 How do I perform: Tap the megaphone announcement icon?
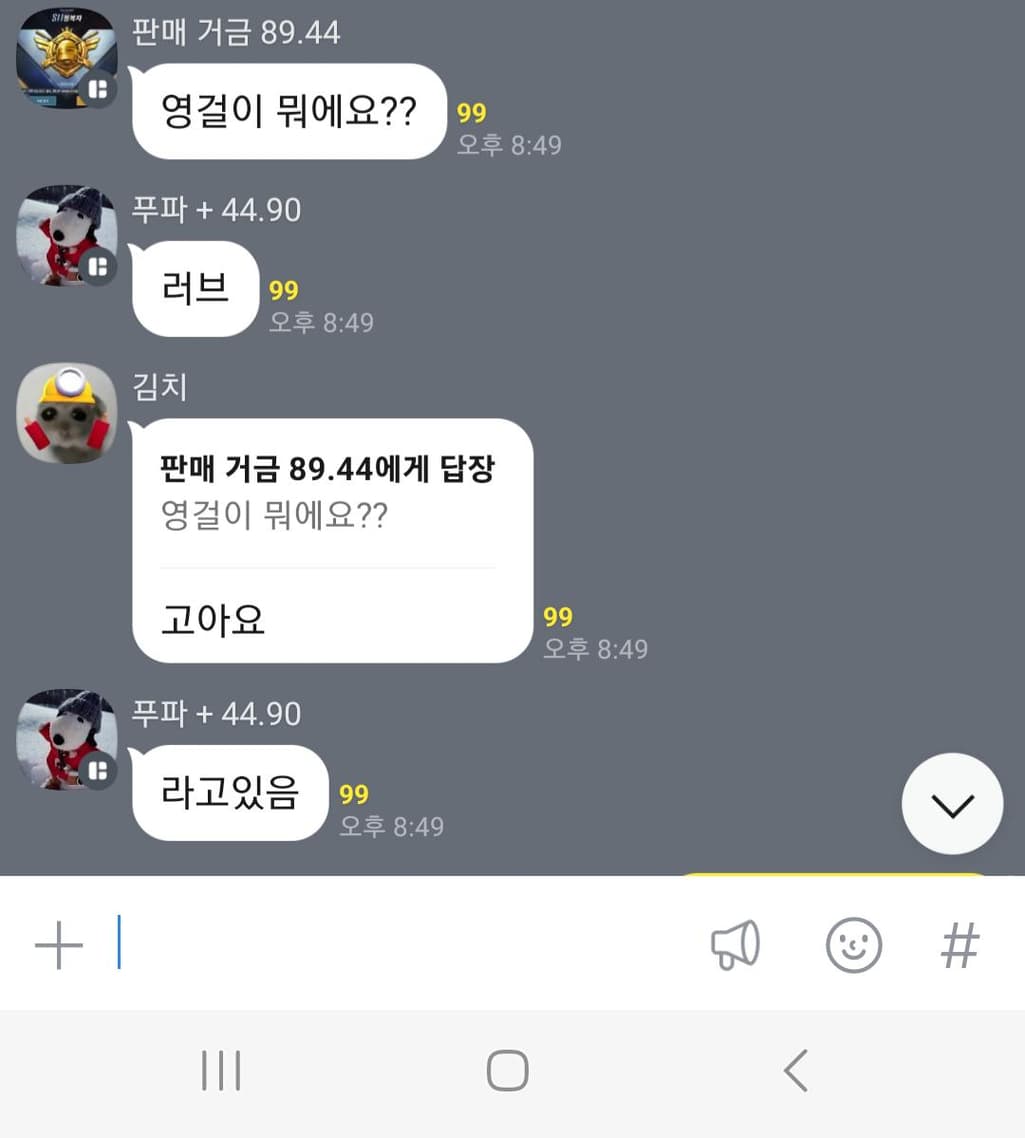click(736, 945)
